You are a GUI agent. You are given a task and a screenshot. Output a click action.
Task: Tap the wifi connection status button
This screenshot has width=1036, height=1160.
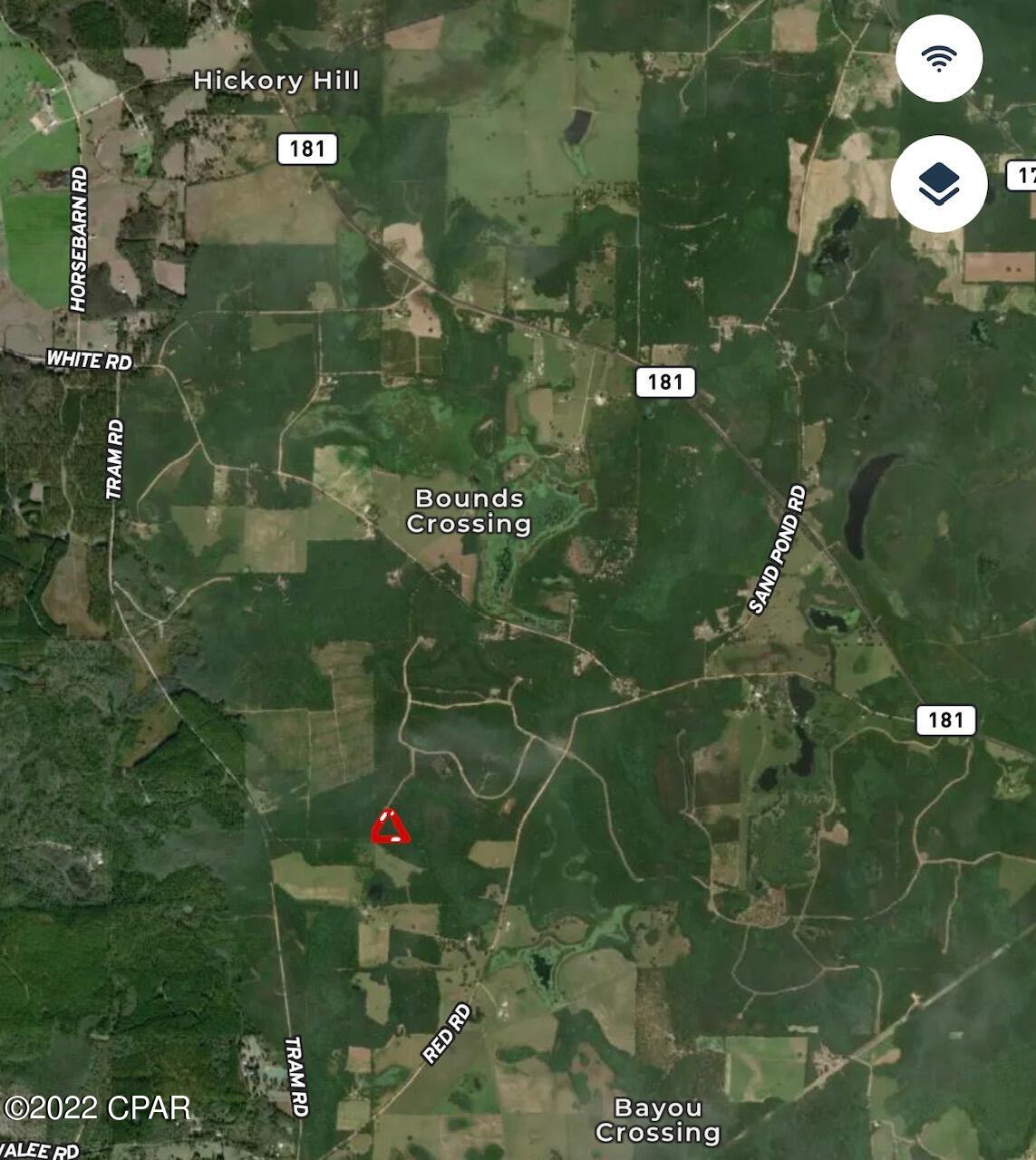point(938,58)
